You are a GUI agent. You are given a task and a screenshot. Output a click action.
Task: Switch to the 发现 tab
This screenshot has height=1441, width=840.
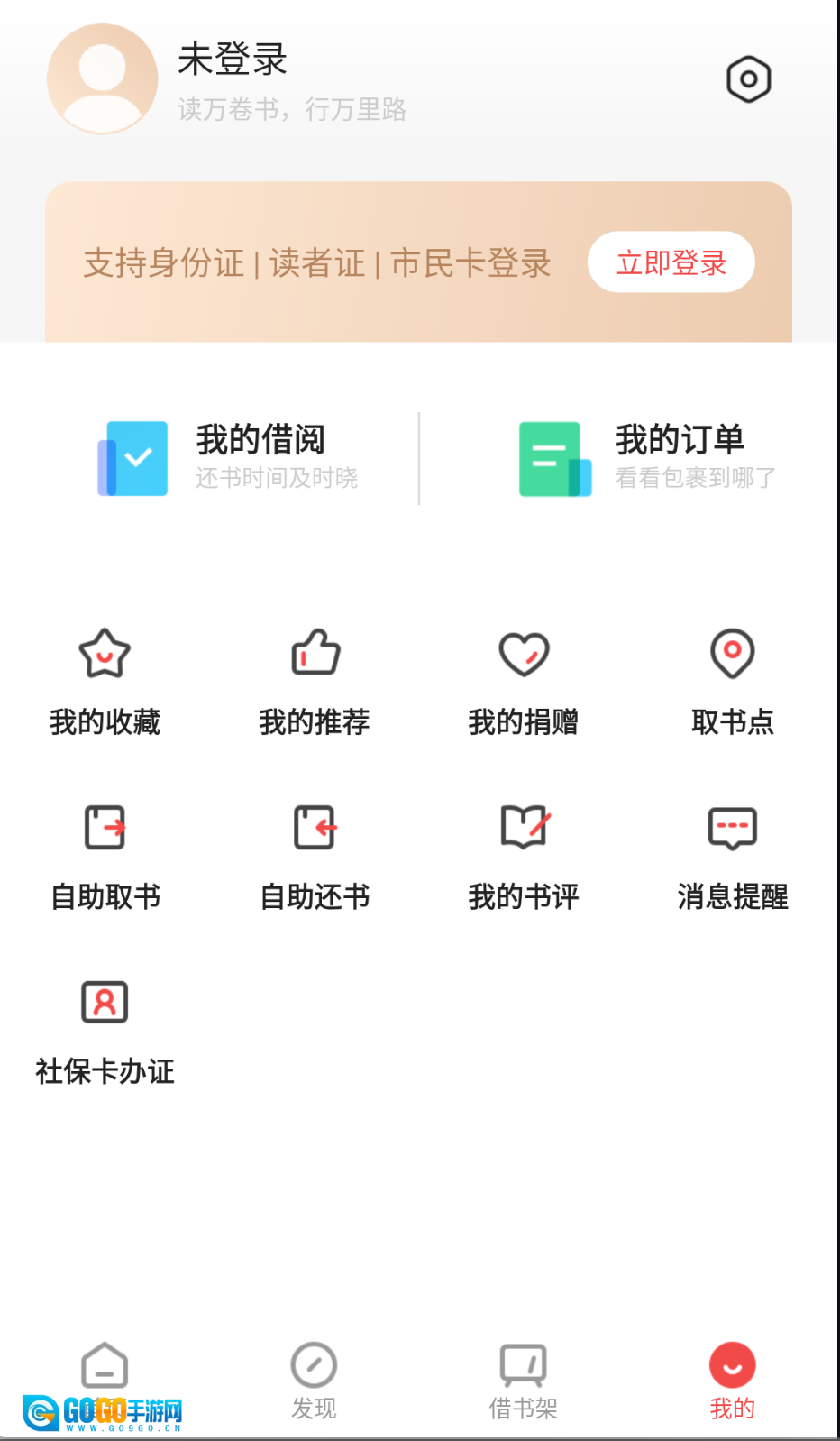pyautogui.click(x=314, y=1380)
